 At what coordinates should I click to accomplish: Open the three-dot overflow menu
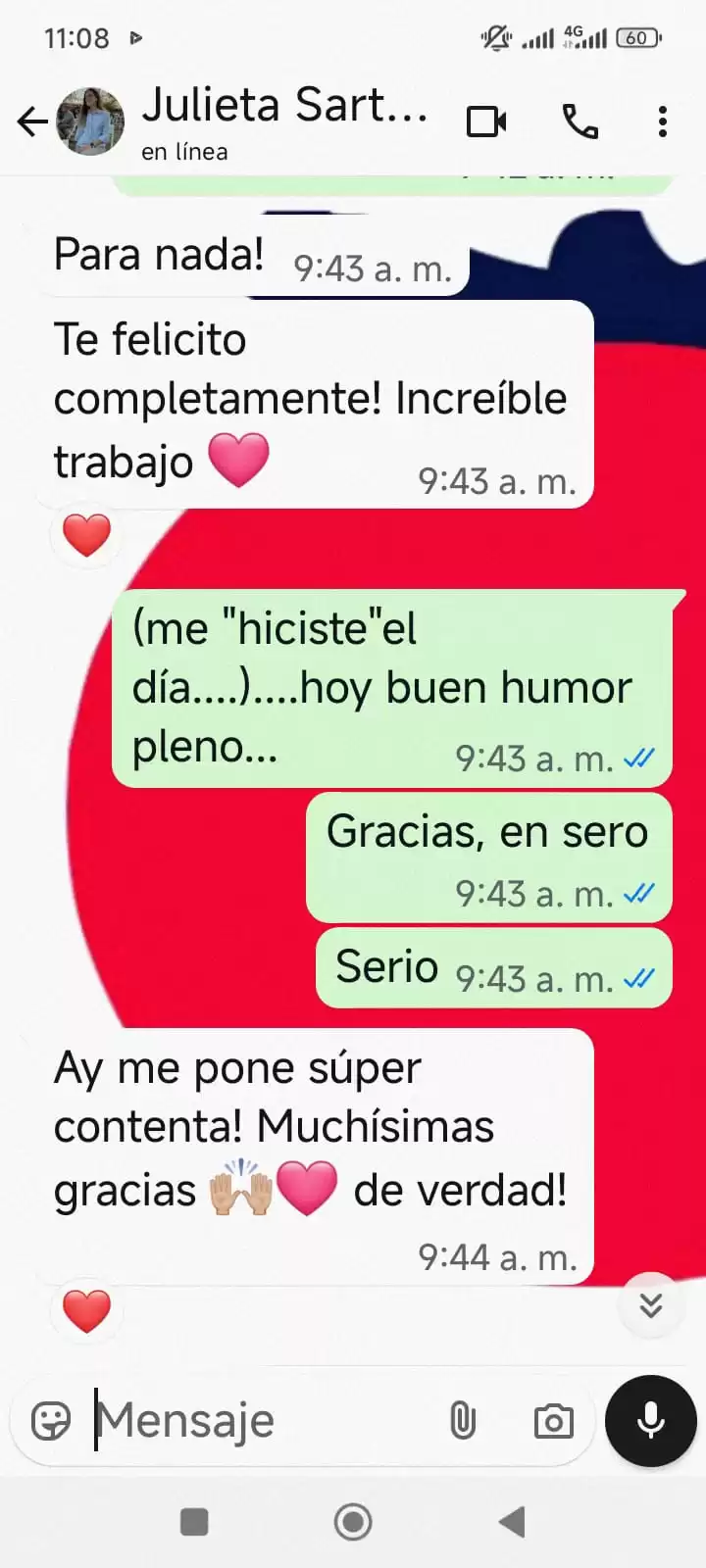coord(663,120)
